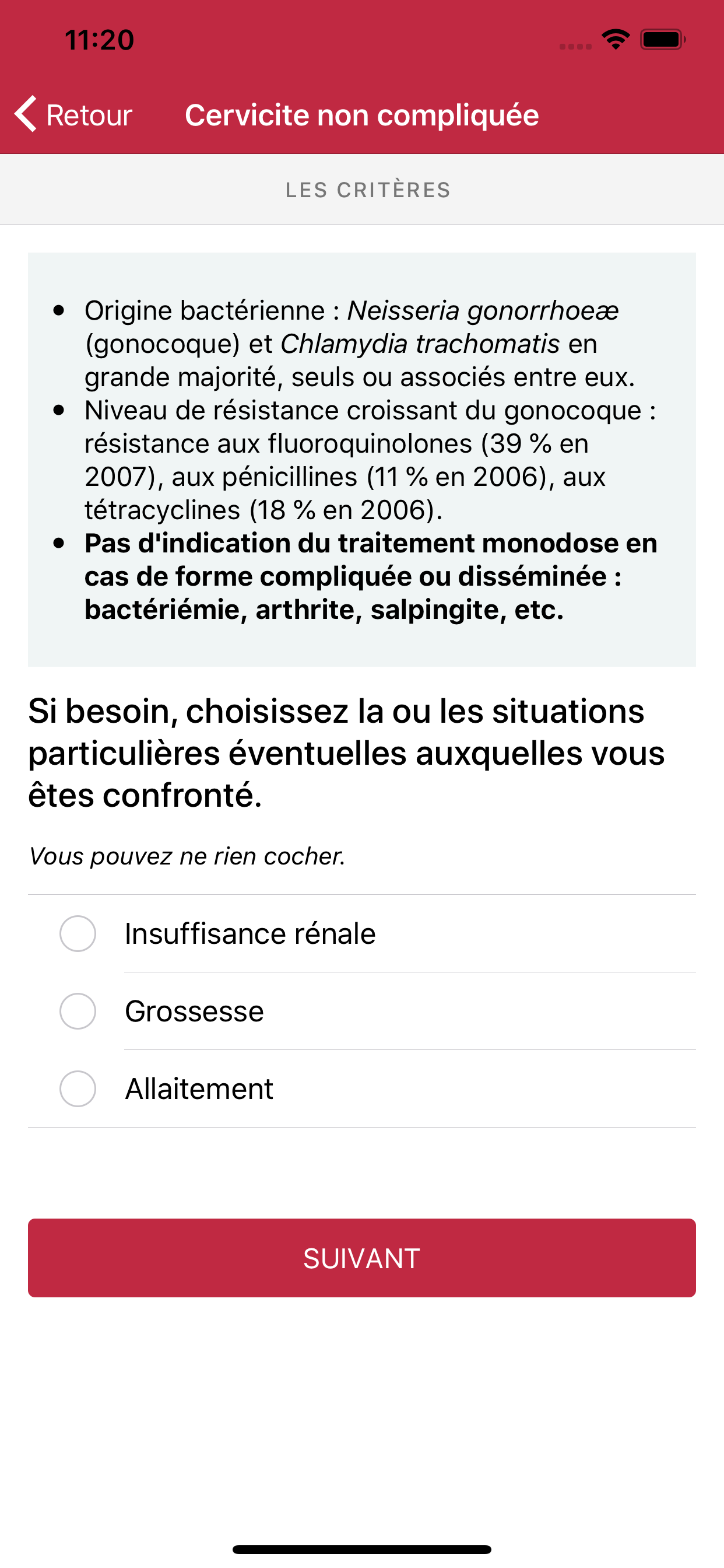Screen dimensions: 724x1568
Task: Select the Insuffisance rénale option
Action: click(78, 933)
